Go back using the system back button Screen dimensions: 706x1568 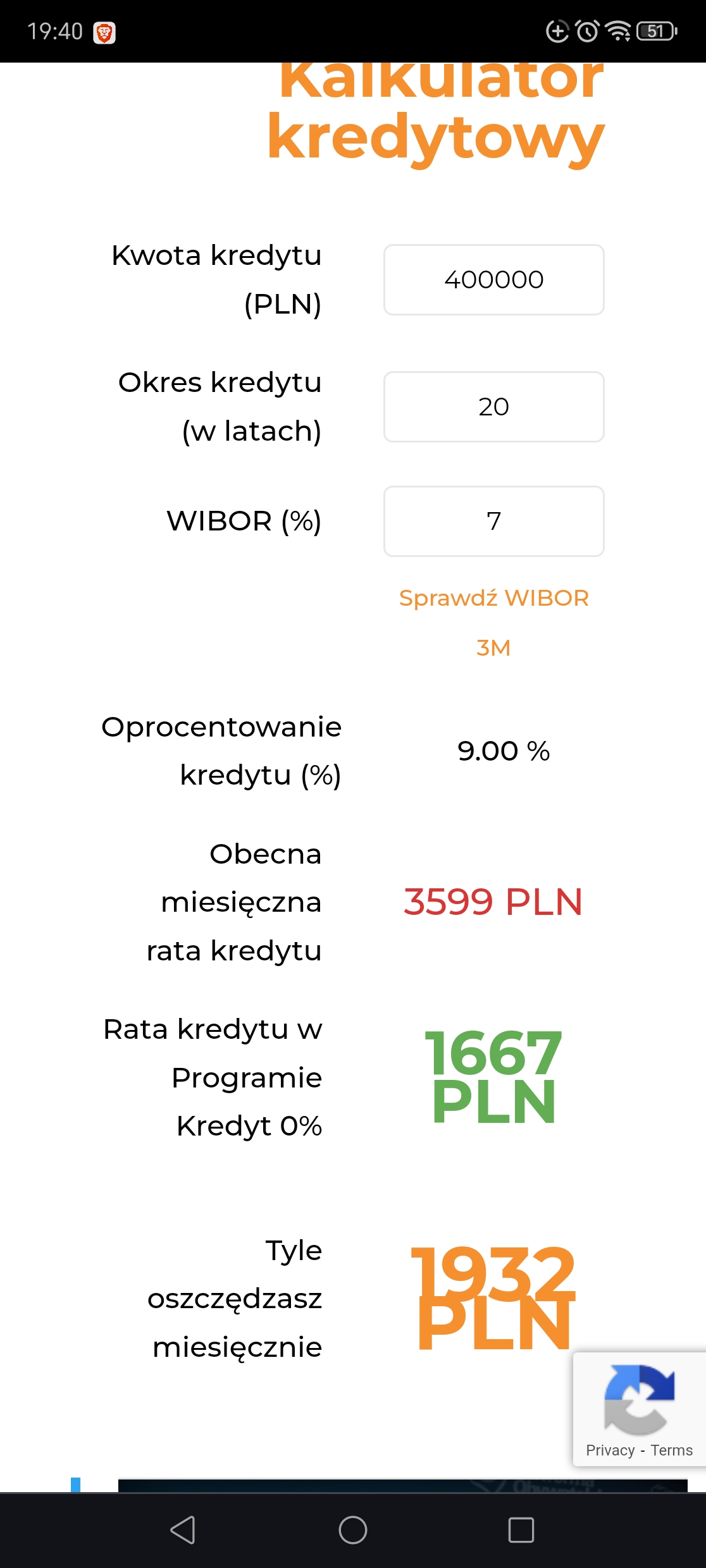pyautogui.click(x=183, y=1530)
